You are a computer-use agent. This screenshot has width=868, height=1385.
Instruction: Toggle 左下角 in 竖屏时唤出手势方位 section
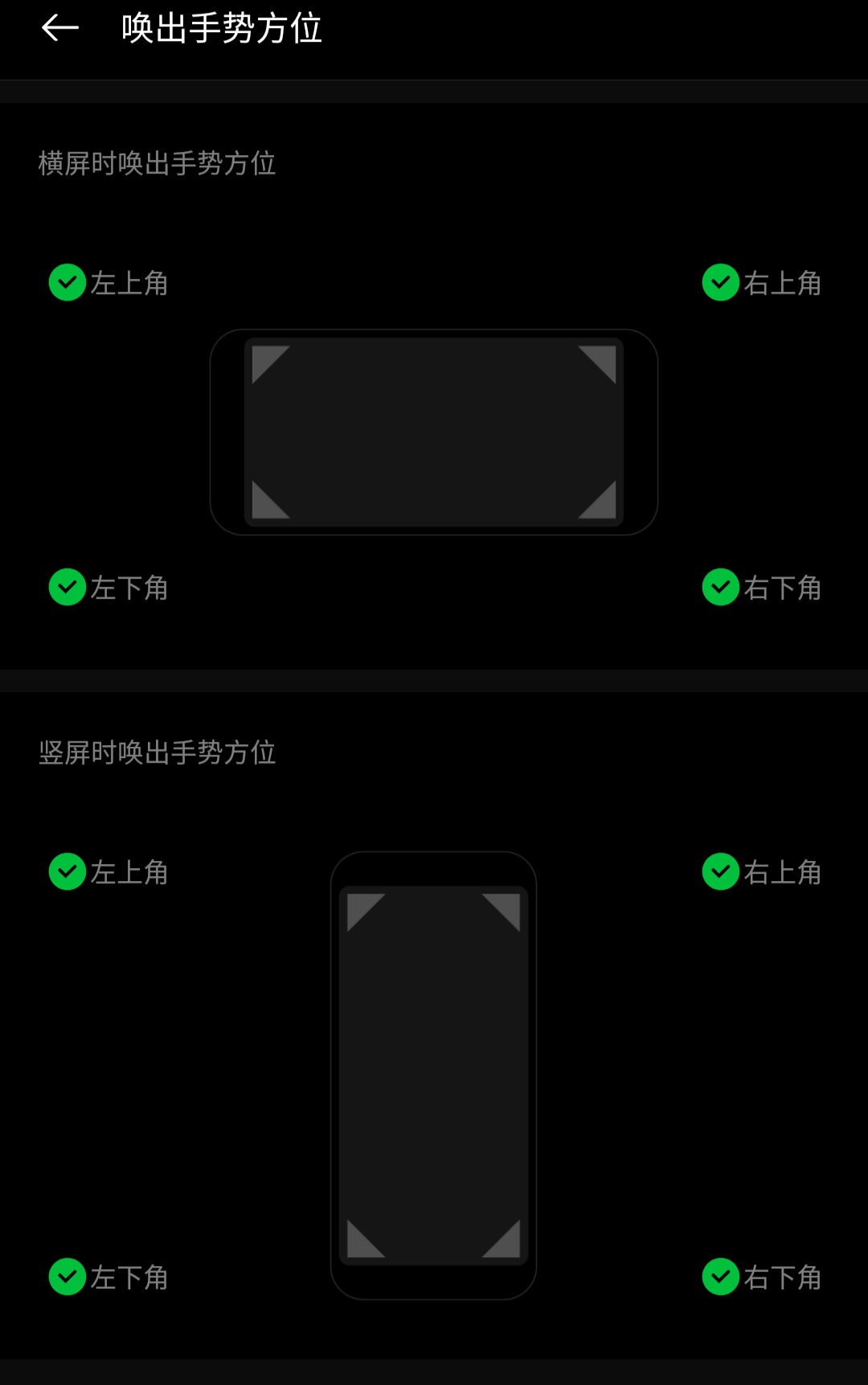point(68,1277)
